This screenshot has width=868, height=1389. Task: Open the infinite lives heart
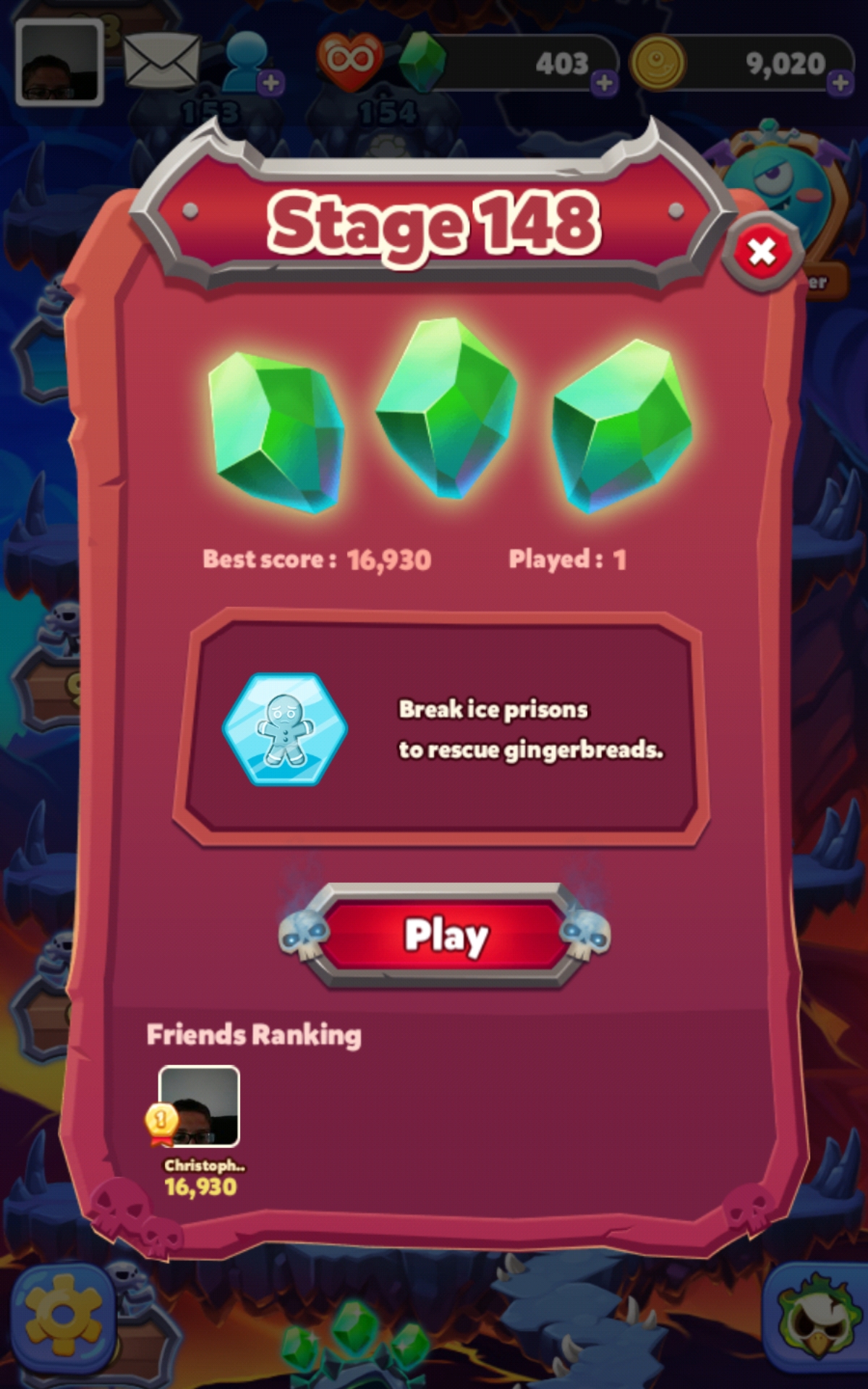[350, 61]
